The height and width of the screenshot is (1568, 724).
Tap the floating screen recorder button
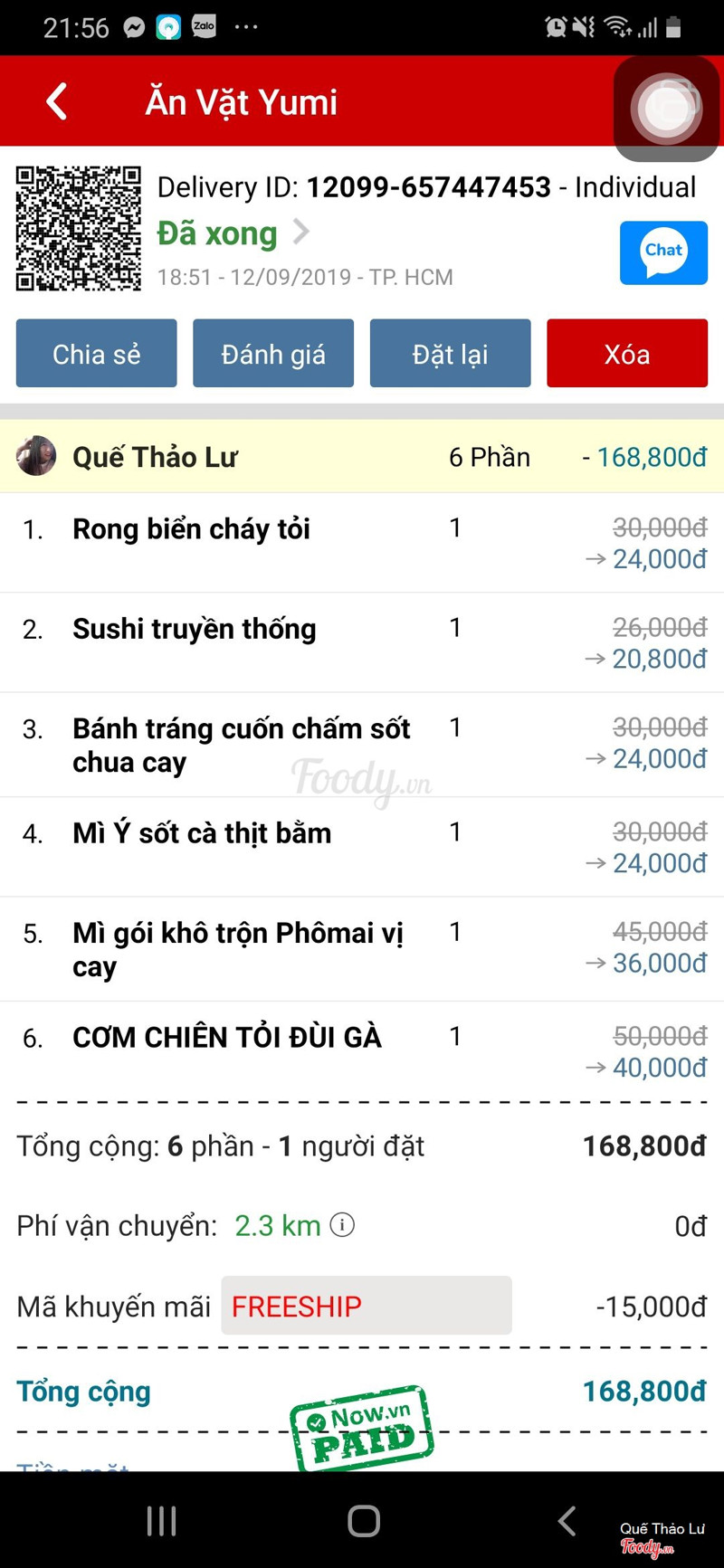[x=667, y=109]
